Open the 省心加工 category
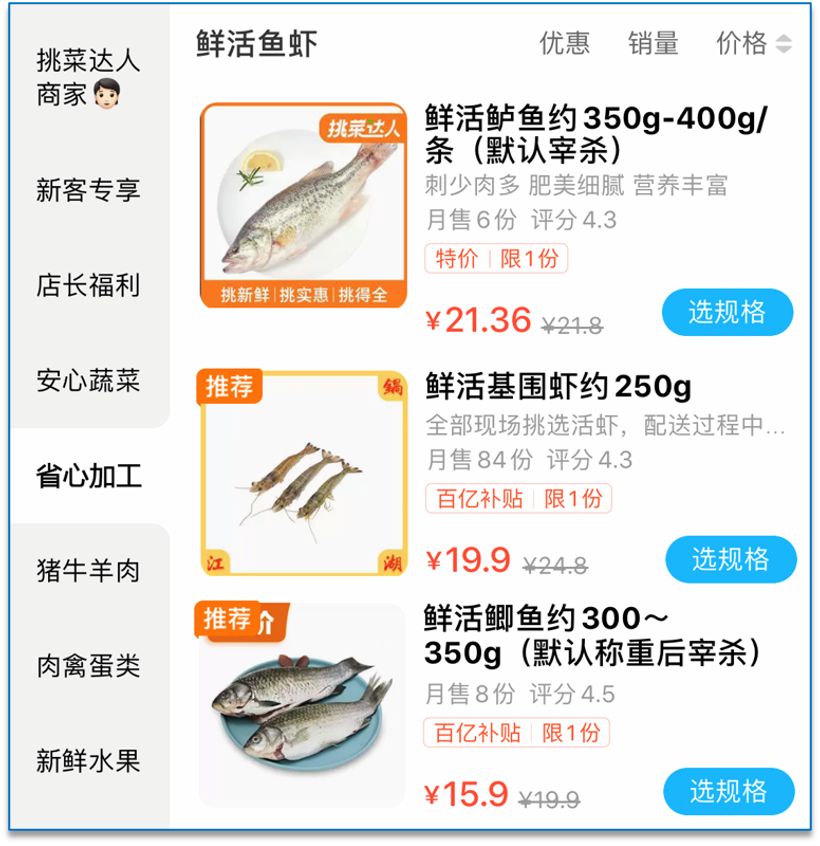The height and width of the screenshot is (846, 820). point(88,476)
